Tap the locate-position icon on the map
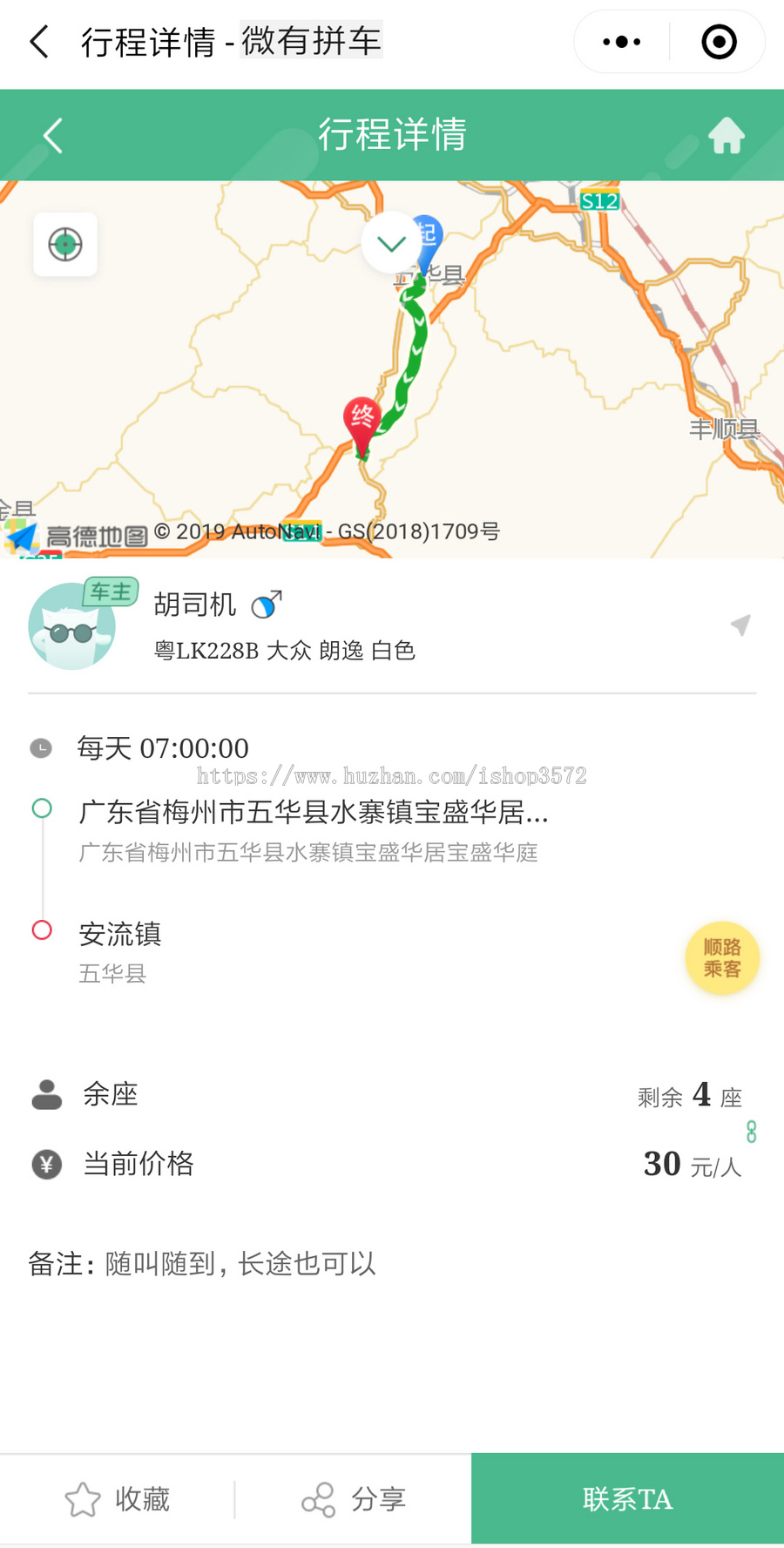 [x=65, y=245]
